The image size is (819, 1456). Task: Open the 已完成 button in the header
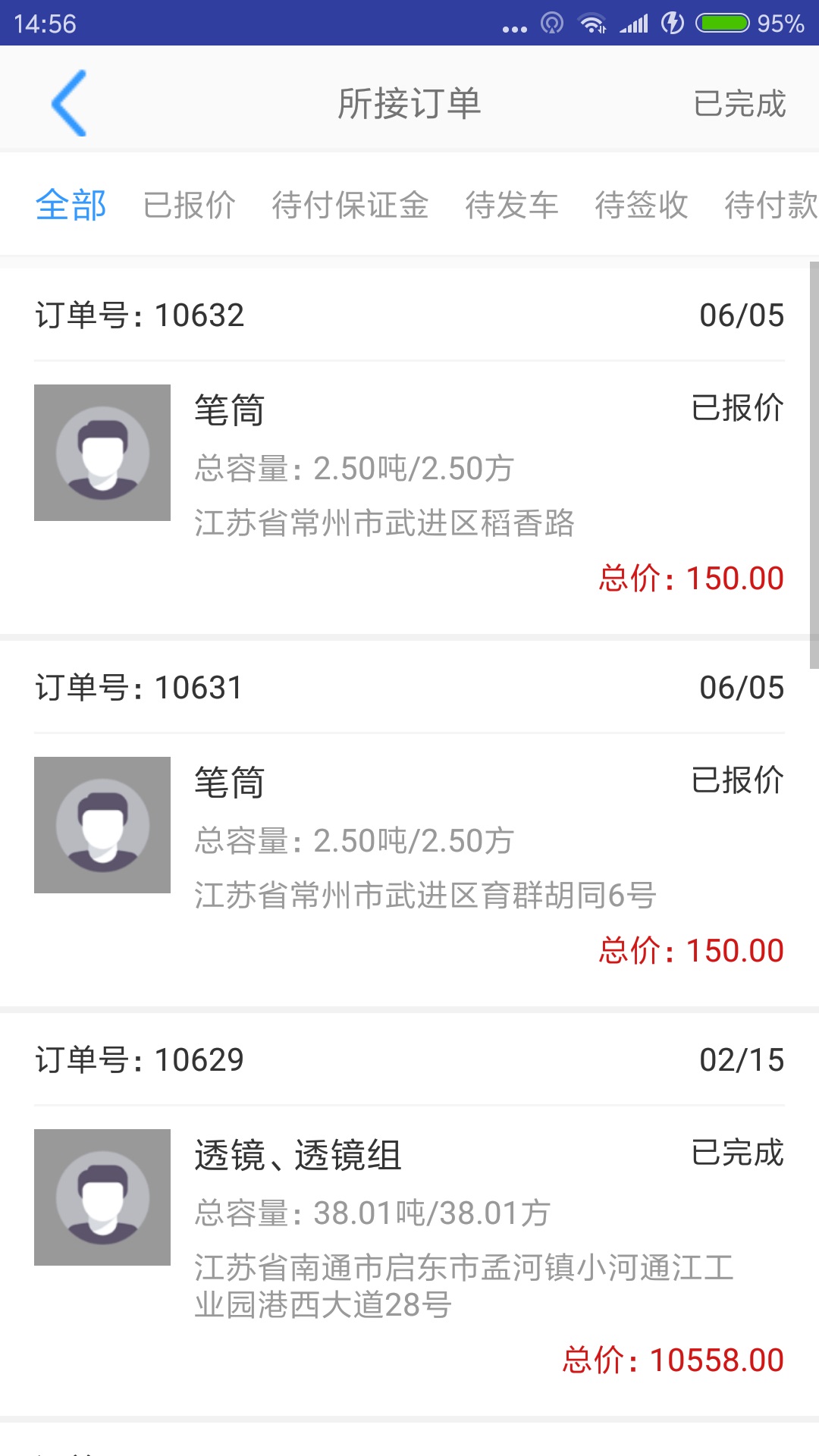(x=739, y=103)
